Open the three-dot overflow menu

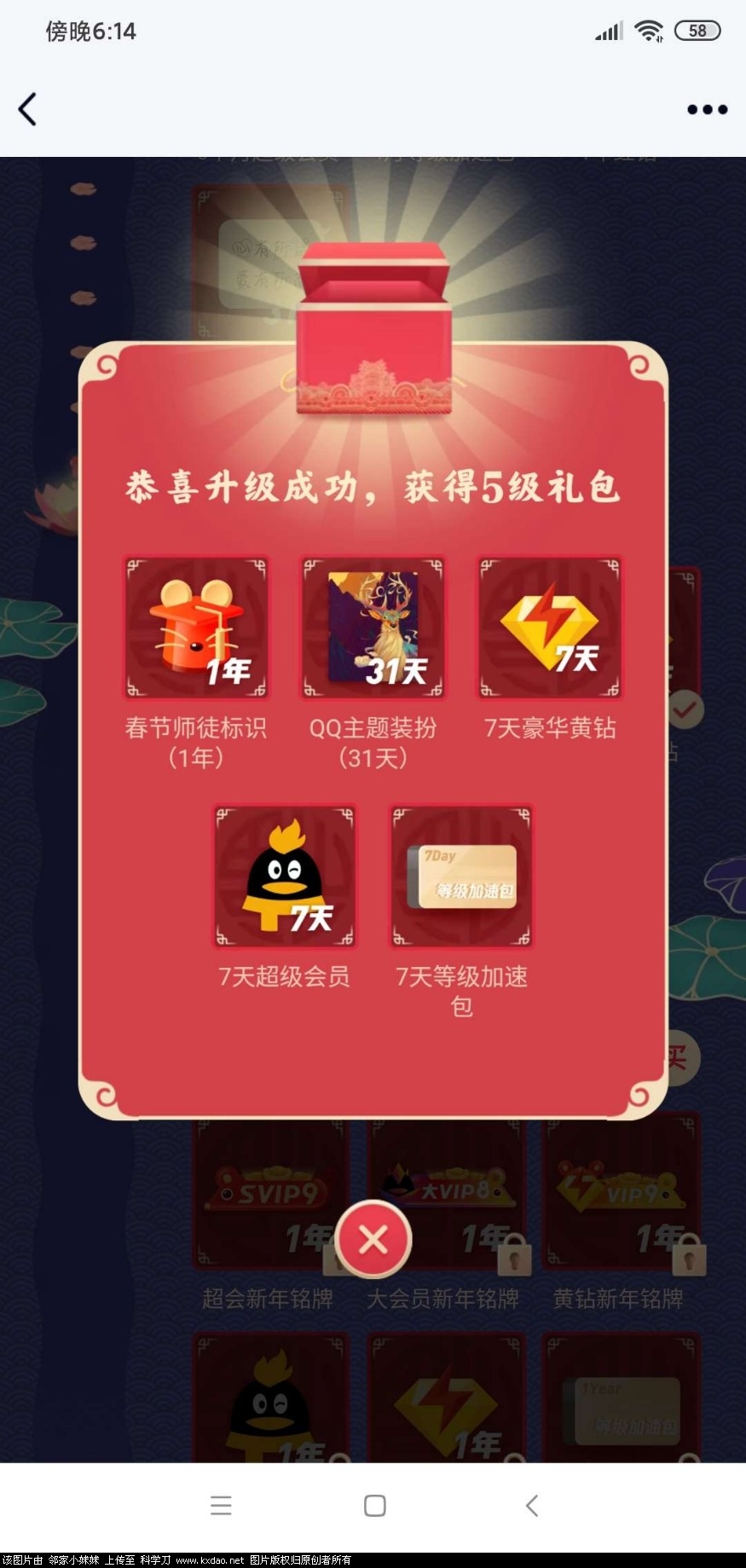pyautogui.click(x=707, y=109)
